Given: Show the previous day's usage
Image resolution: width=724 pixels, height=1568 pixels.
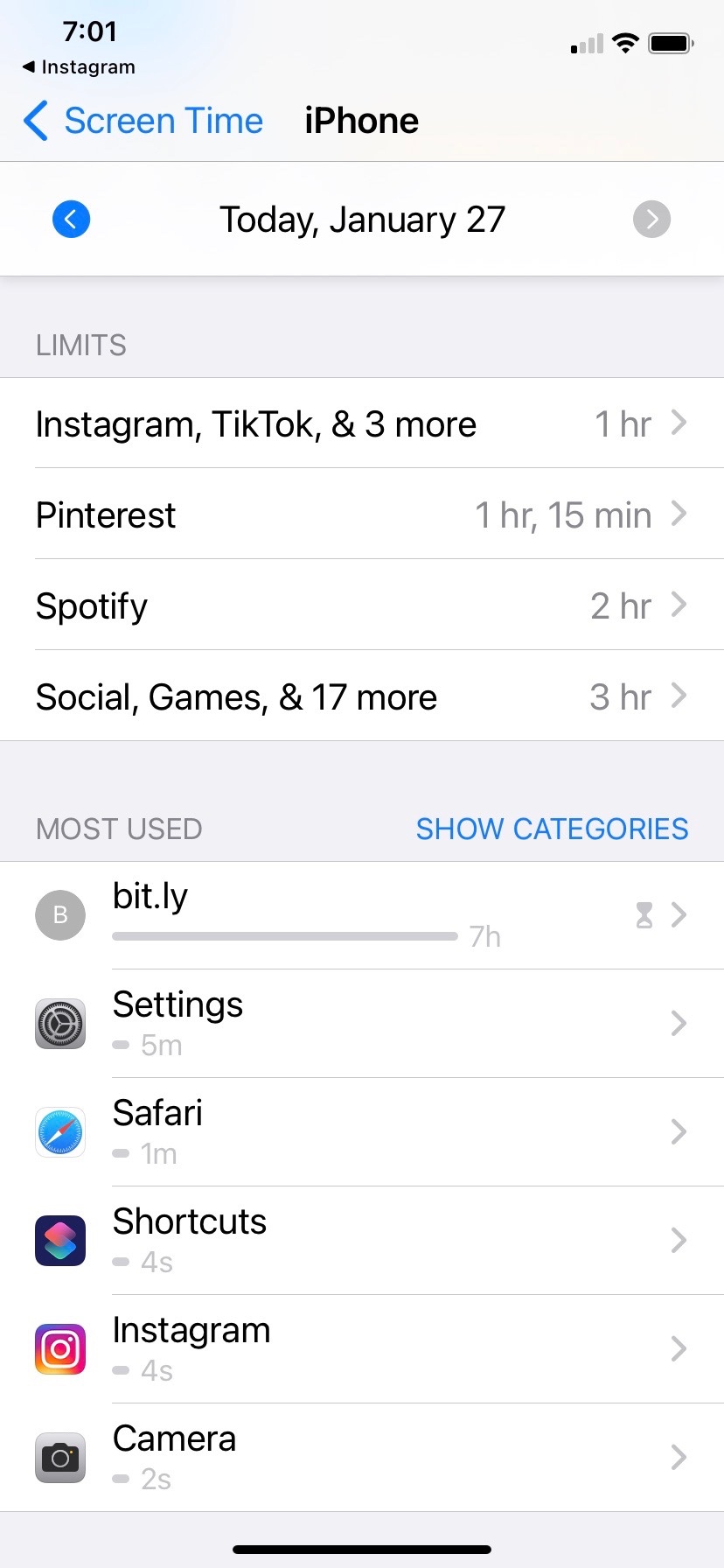Looking at the screenshot, I should point(71,219).
